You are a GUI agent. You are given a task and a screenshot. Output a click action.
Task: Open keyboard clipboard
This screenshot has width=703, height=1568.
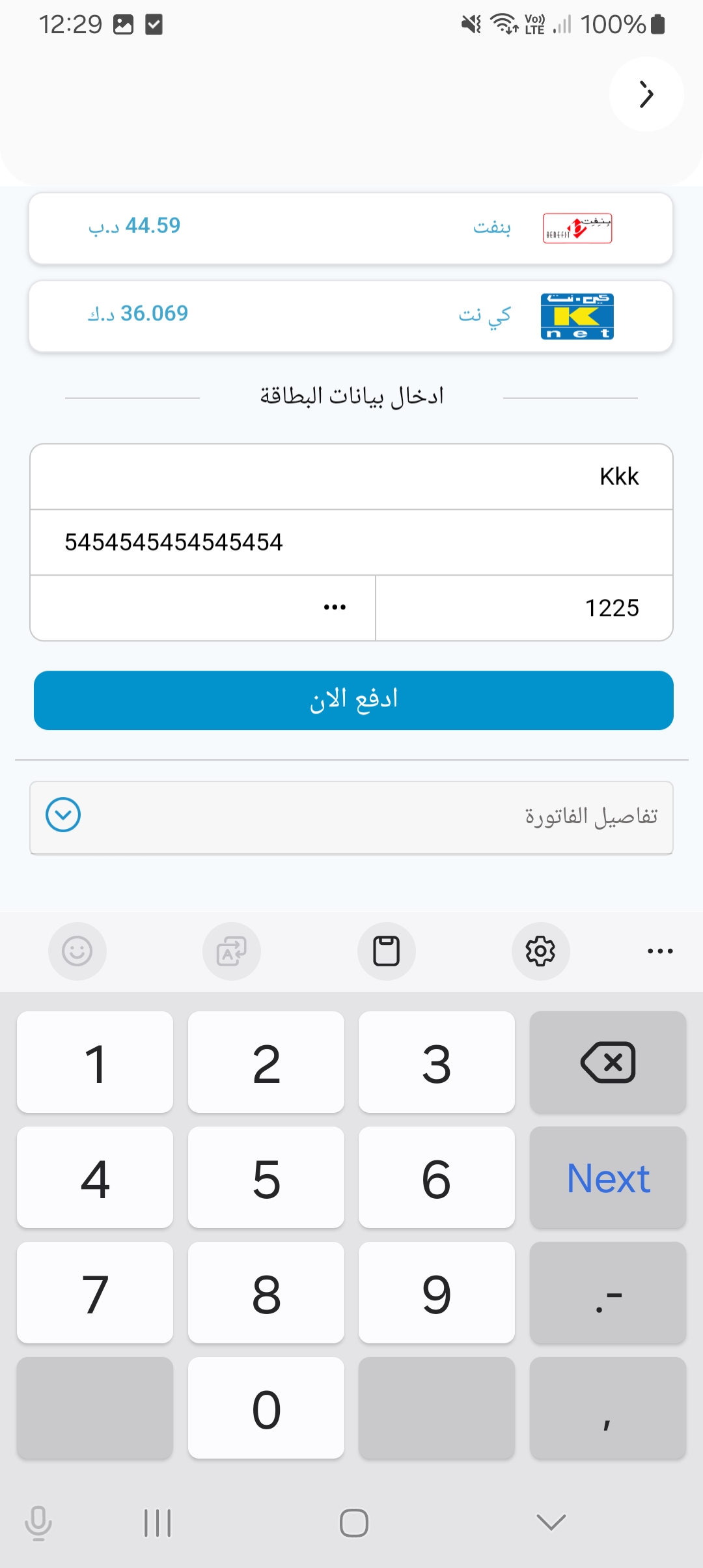click(386, 951)
